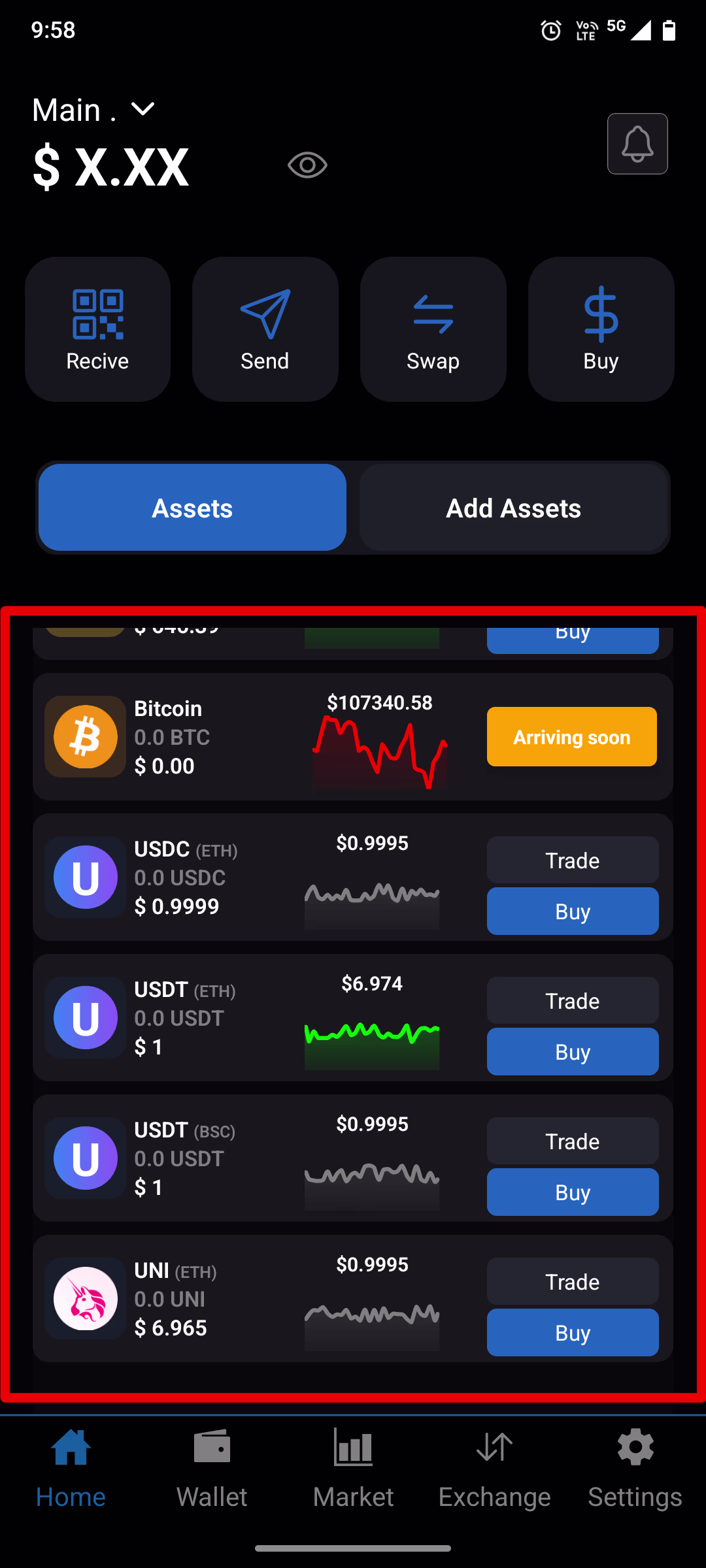Switch to the Add Assets tab
The height and width of the screenshot is (1568, 706).
coord(513,508)
